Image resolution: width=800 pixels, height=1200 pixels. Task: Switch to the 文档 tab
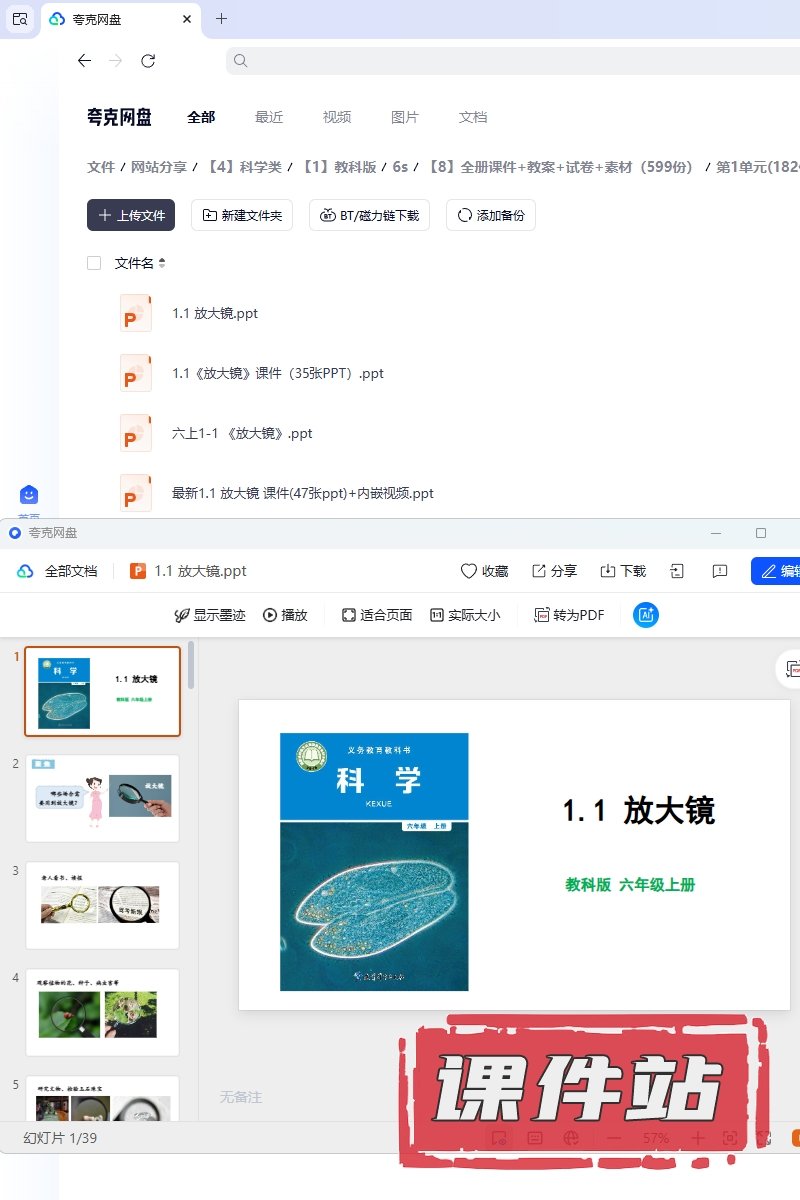[473, 117]
